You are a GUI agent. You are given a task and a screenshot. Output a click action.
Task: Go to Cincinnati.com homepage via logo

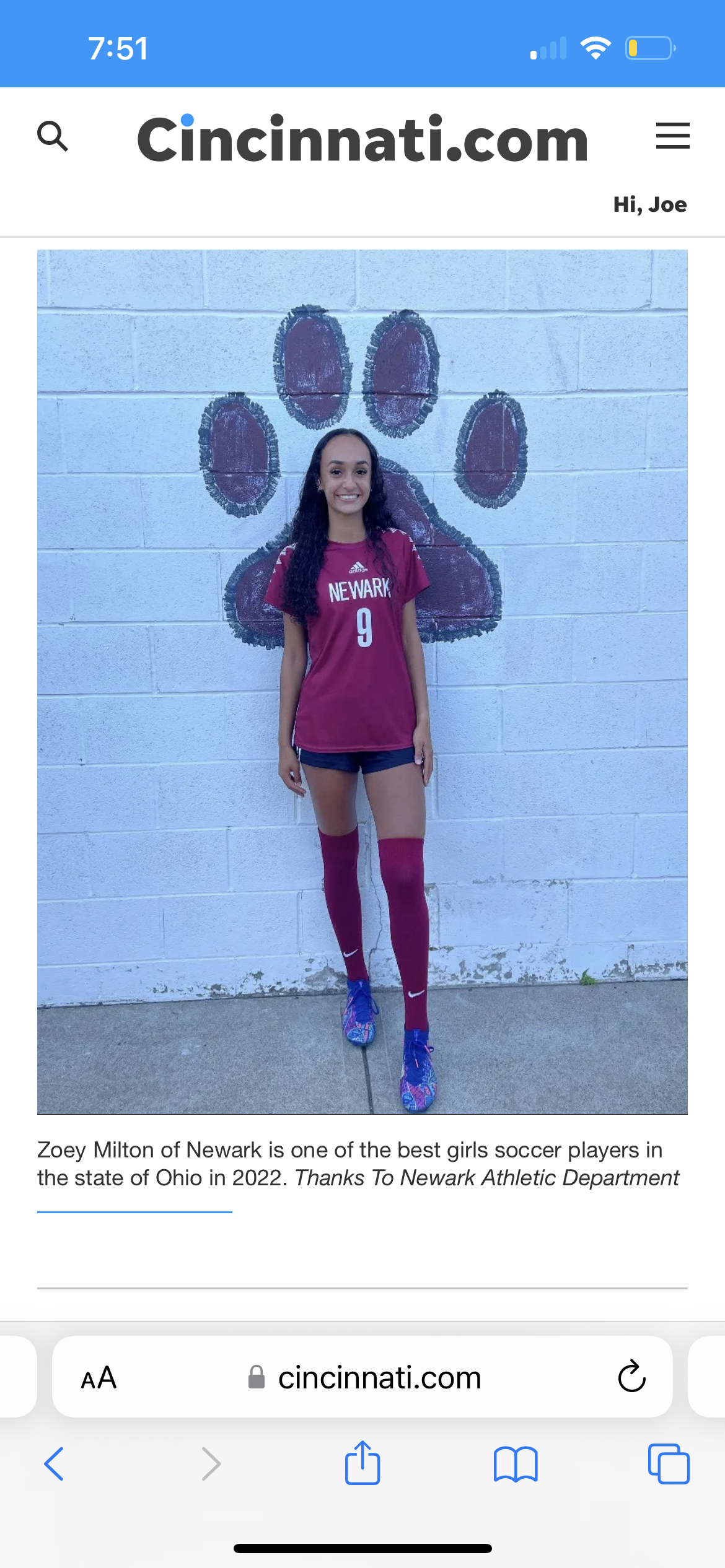coord(362,139)
